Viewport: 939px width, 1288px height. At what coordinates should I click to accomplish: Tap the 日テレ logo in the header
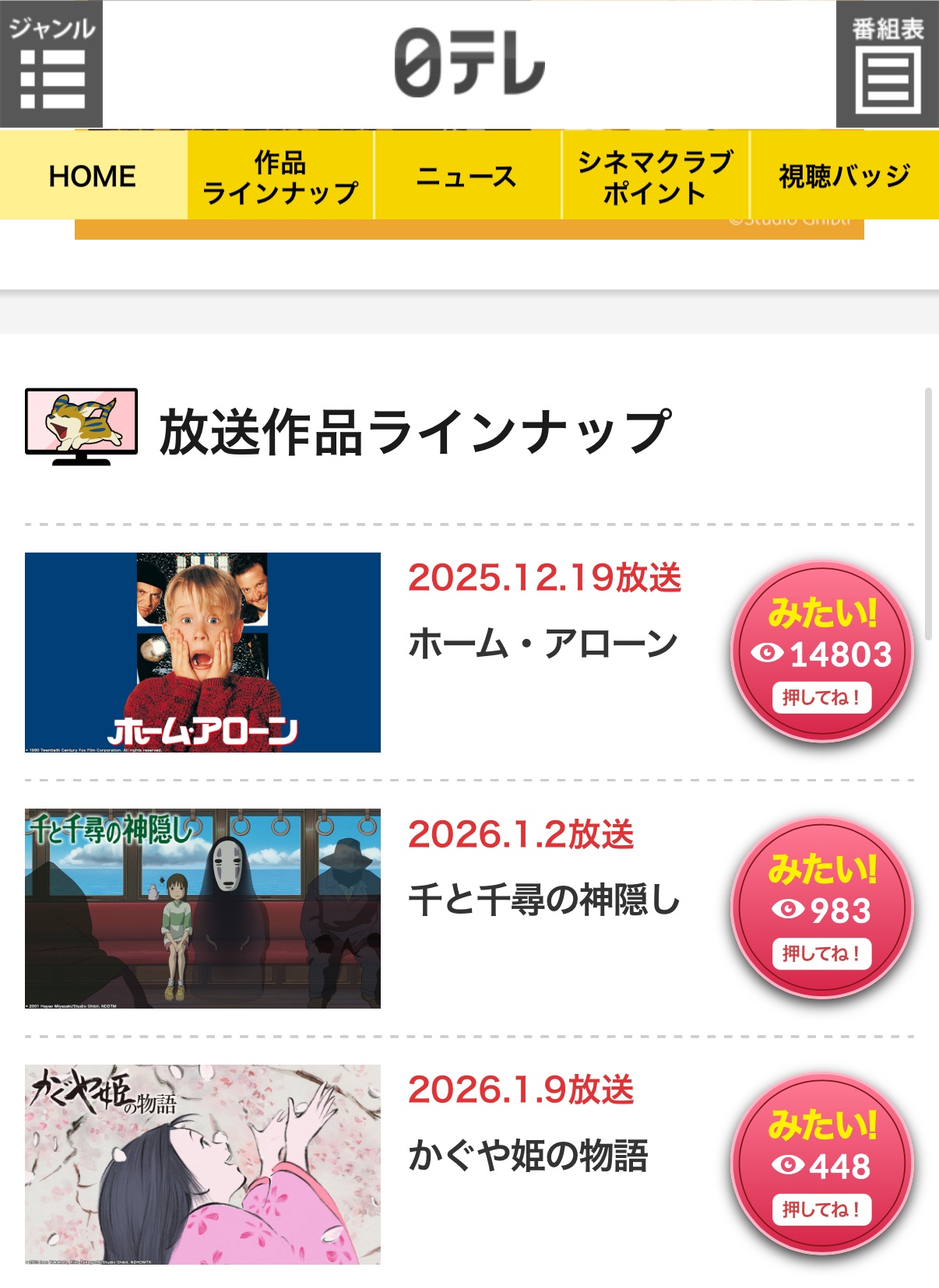(469, 62)
